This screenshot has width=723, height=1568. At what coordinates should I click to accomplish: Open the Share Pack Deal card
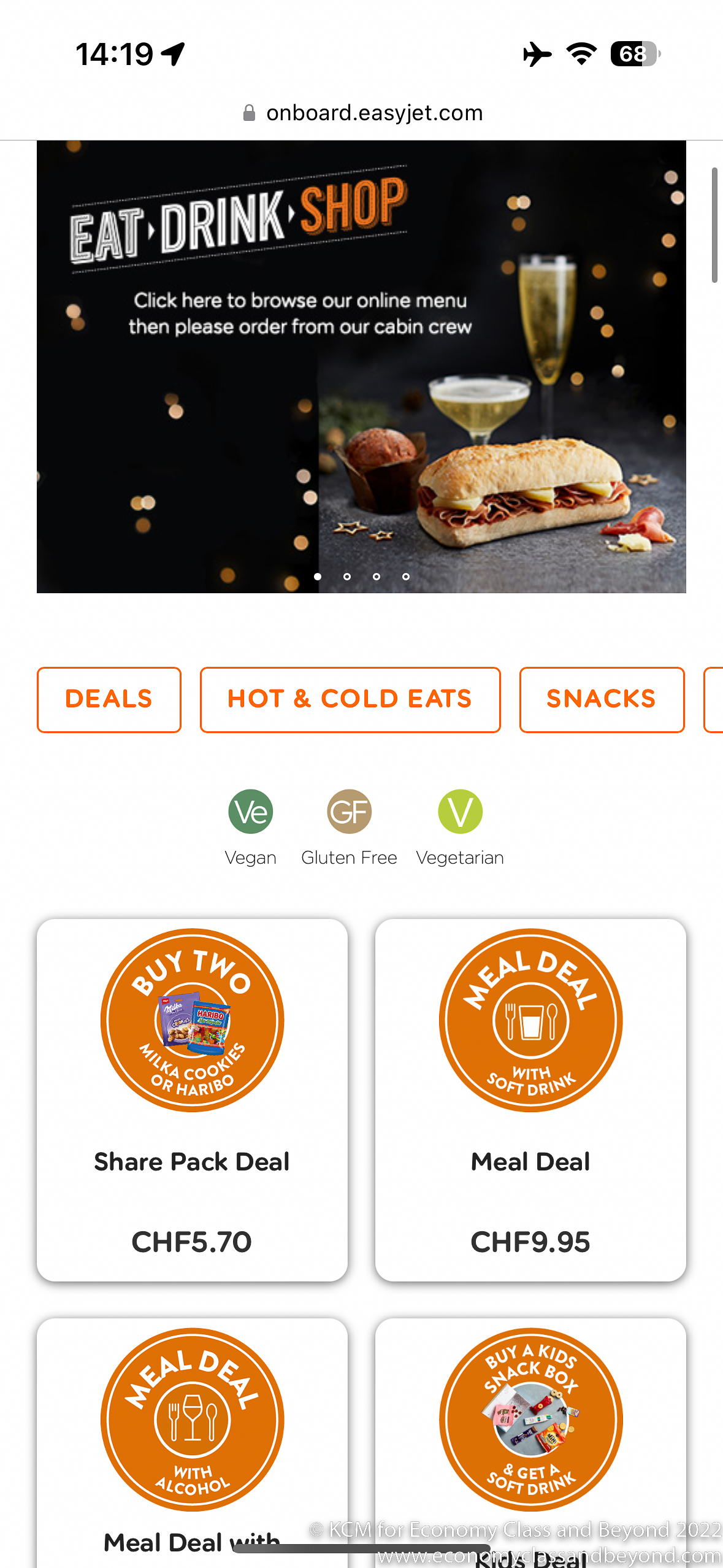point(192,1099)
